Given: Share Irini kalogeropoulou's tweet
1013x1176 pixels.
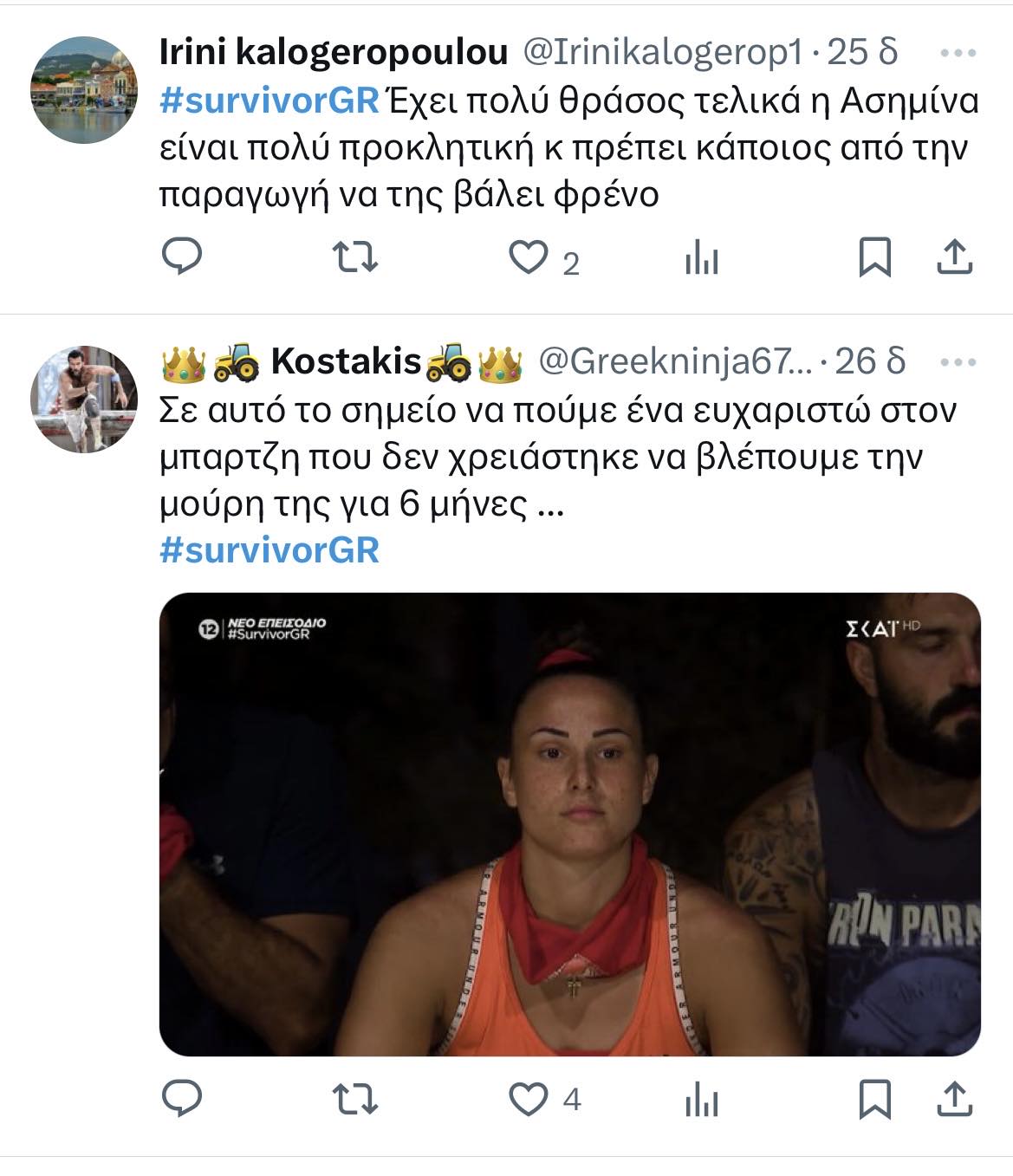Looking at the screenshot, I should pyautogui.click(x=954, y=257).
